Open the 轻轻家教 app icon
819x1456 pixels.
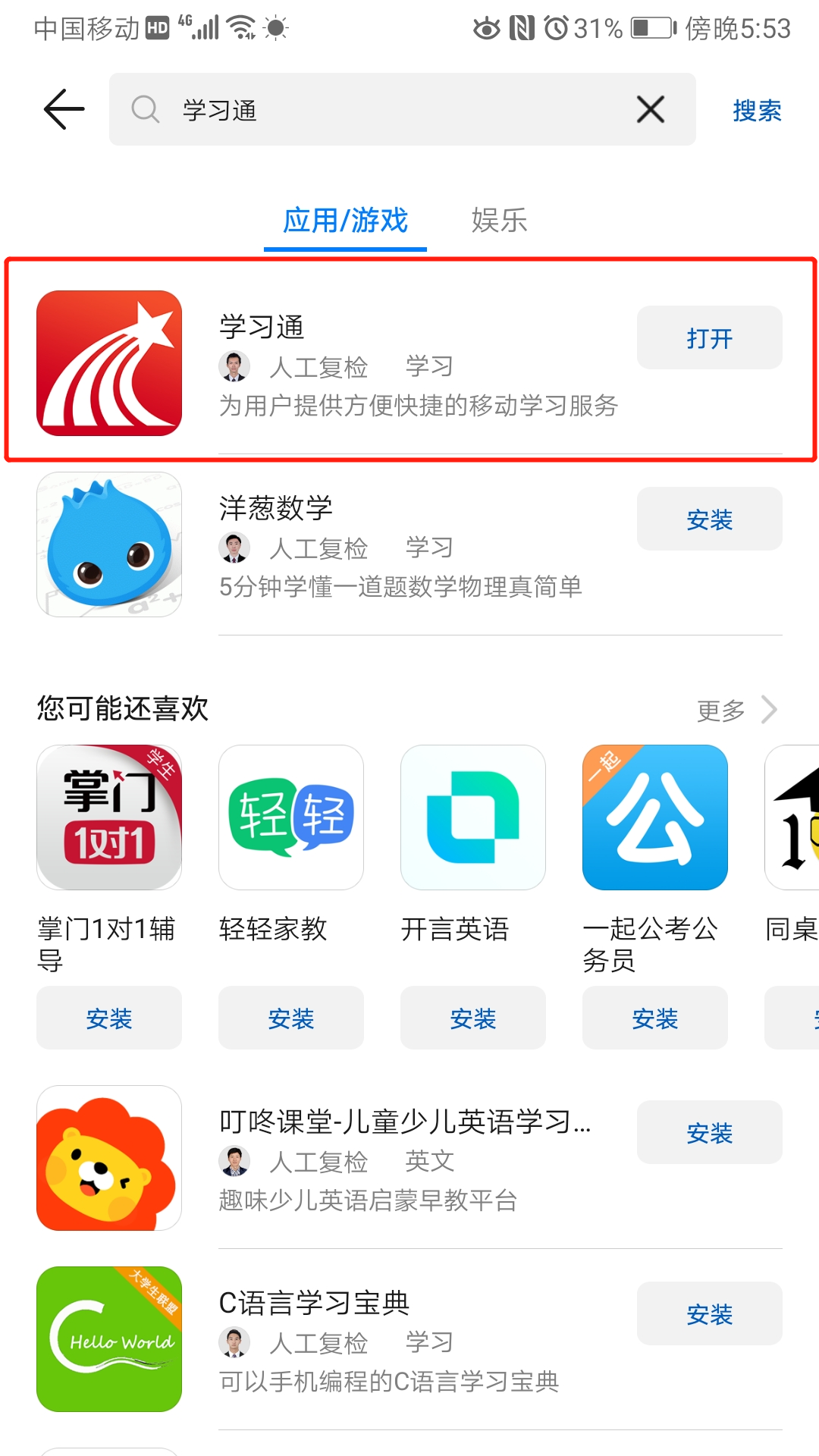click(291, 817)
